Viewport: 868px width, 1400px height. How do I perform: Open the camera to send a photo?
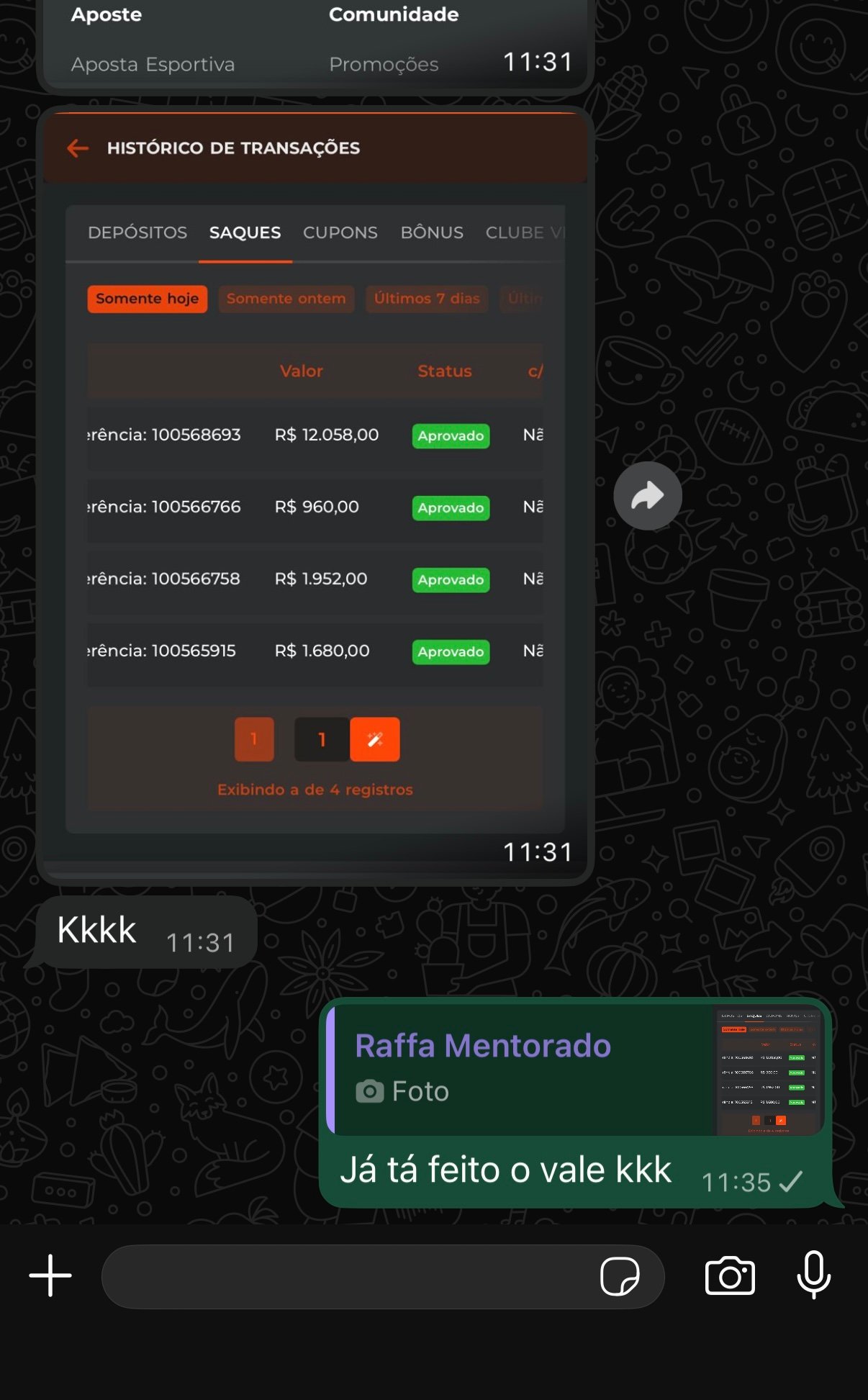point(730,1276)
